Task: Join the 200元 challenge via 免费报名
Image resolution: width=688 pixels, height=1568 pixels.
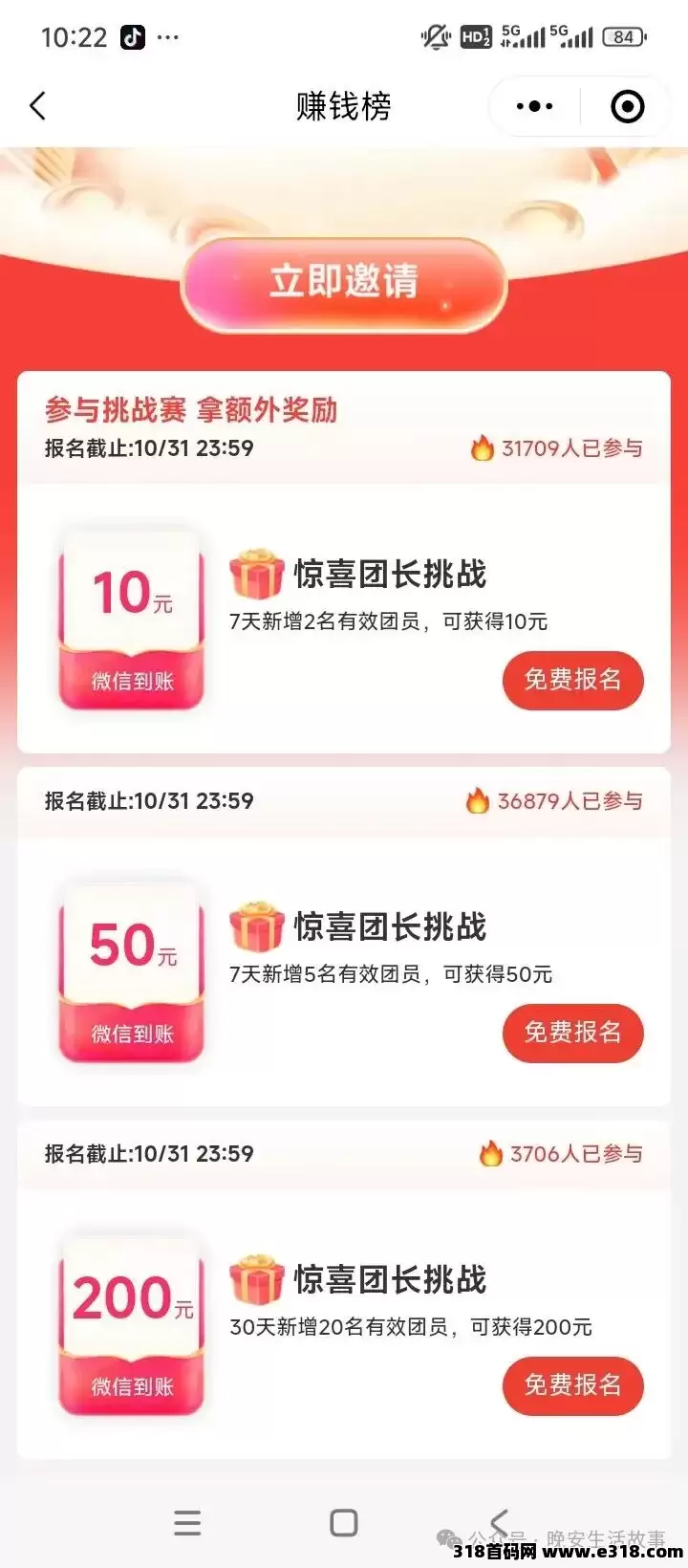Action: (572, 1385)
